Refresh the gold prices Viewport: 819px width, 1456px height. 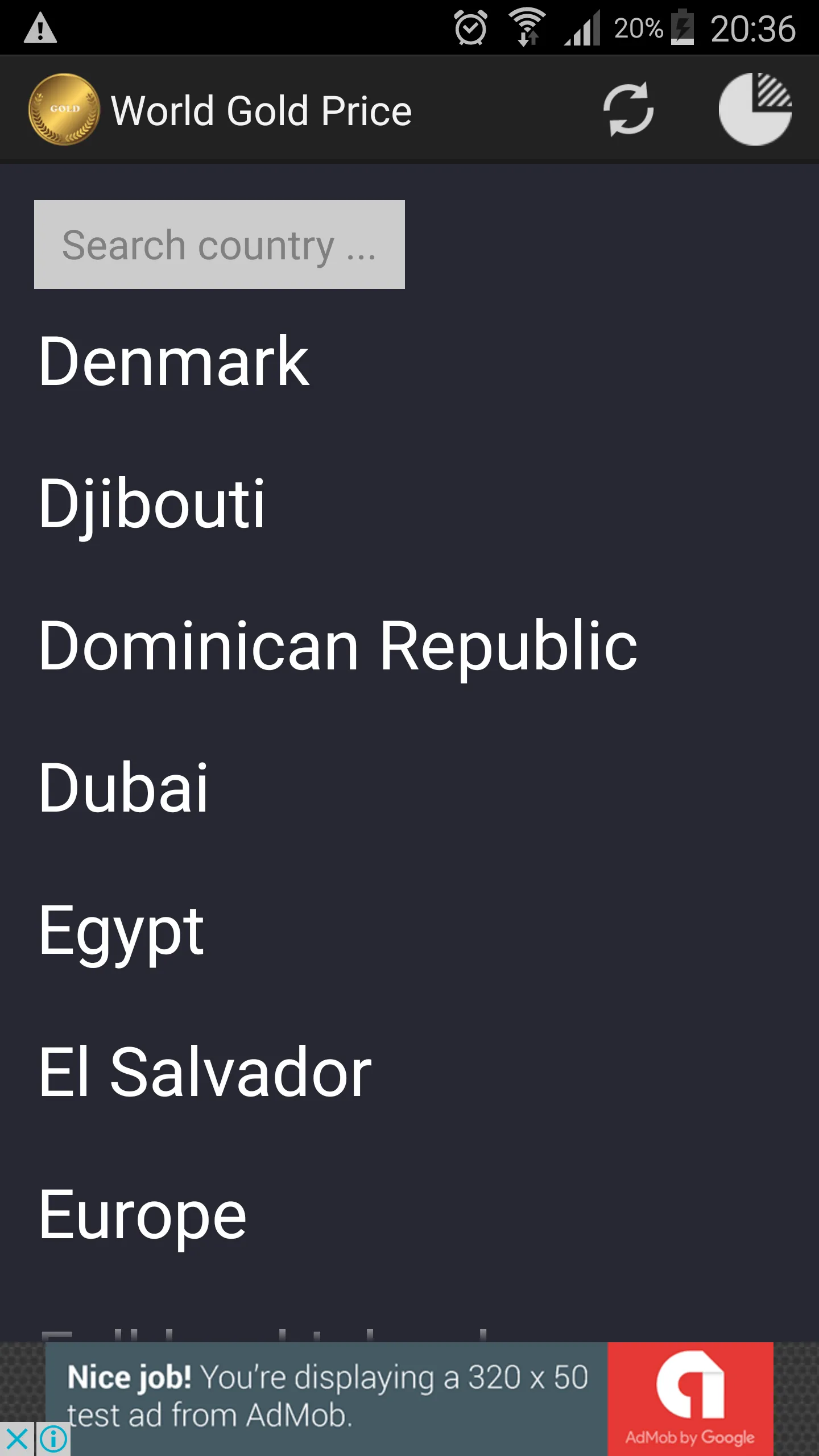click(x=628, y=109)
